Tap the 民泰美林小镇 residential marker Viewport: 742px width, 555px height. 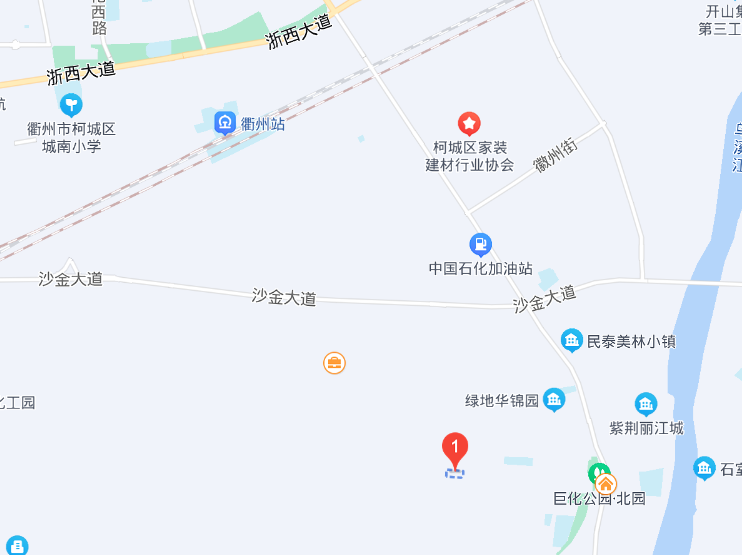(x=572, y=341)
